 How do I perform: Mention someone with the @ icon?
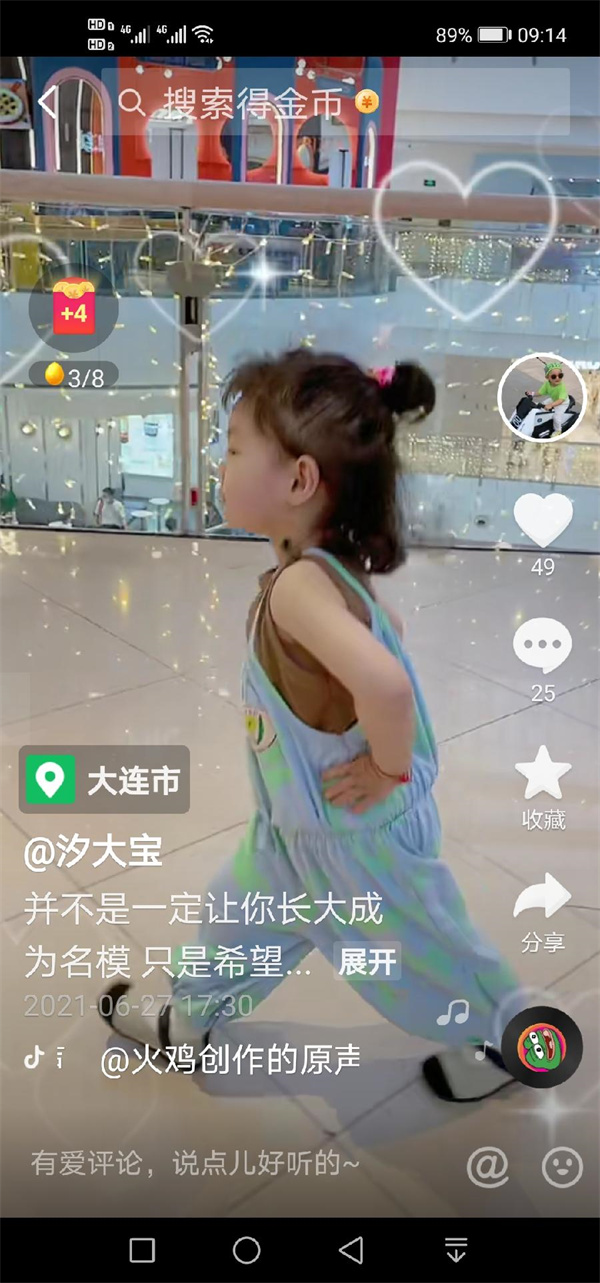[x=488, y=1165]
